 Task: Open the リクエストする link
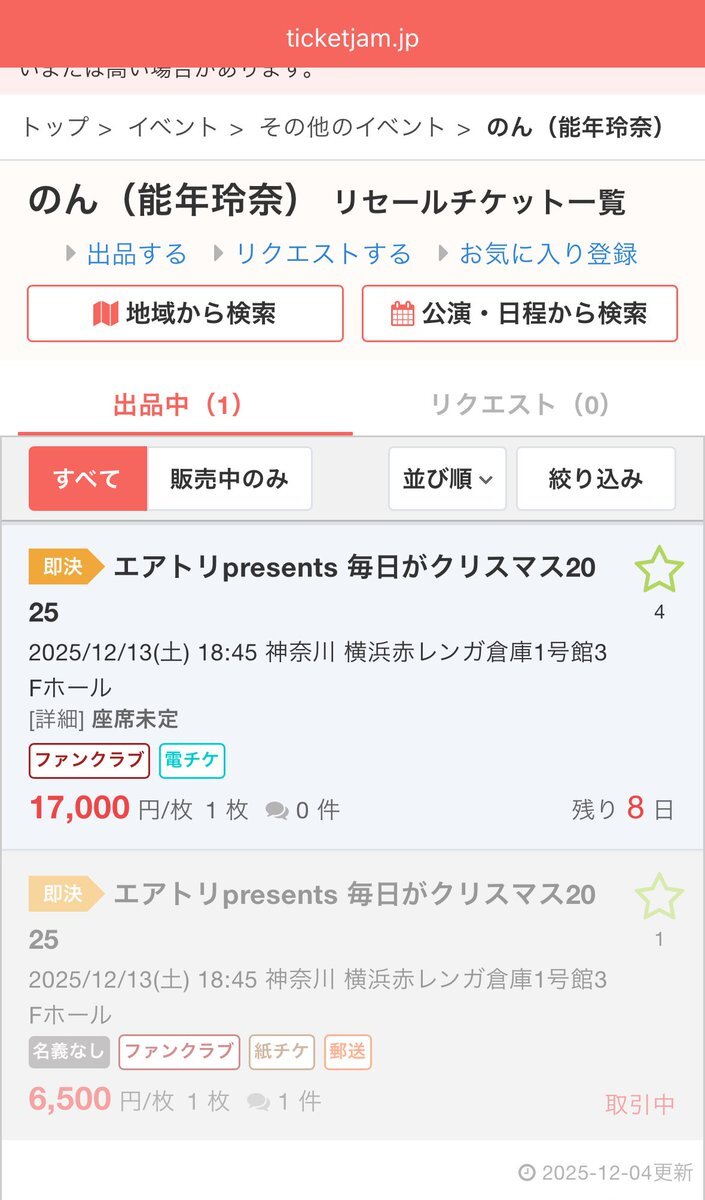[x=322, y=254]
